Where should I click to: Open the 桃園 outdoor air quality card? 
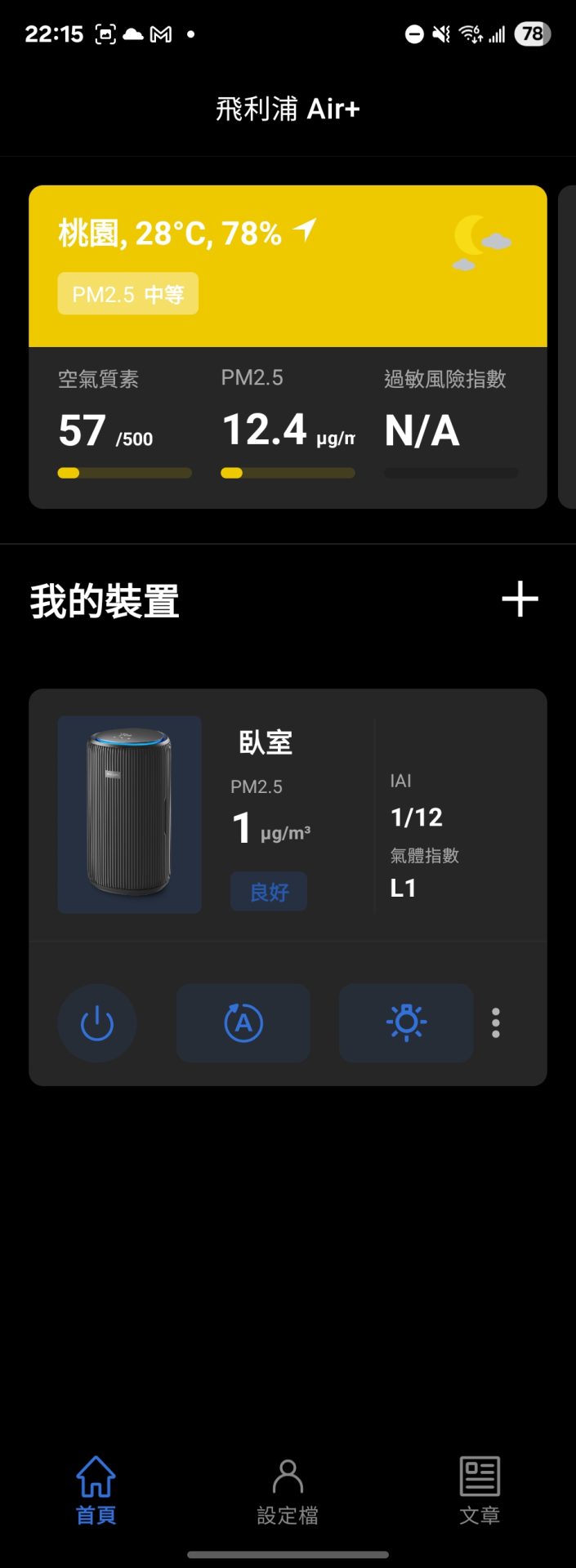click(x=288, y=347)
